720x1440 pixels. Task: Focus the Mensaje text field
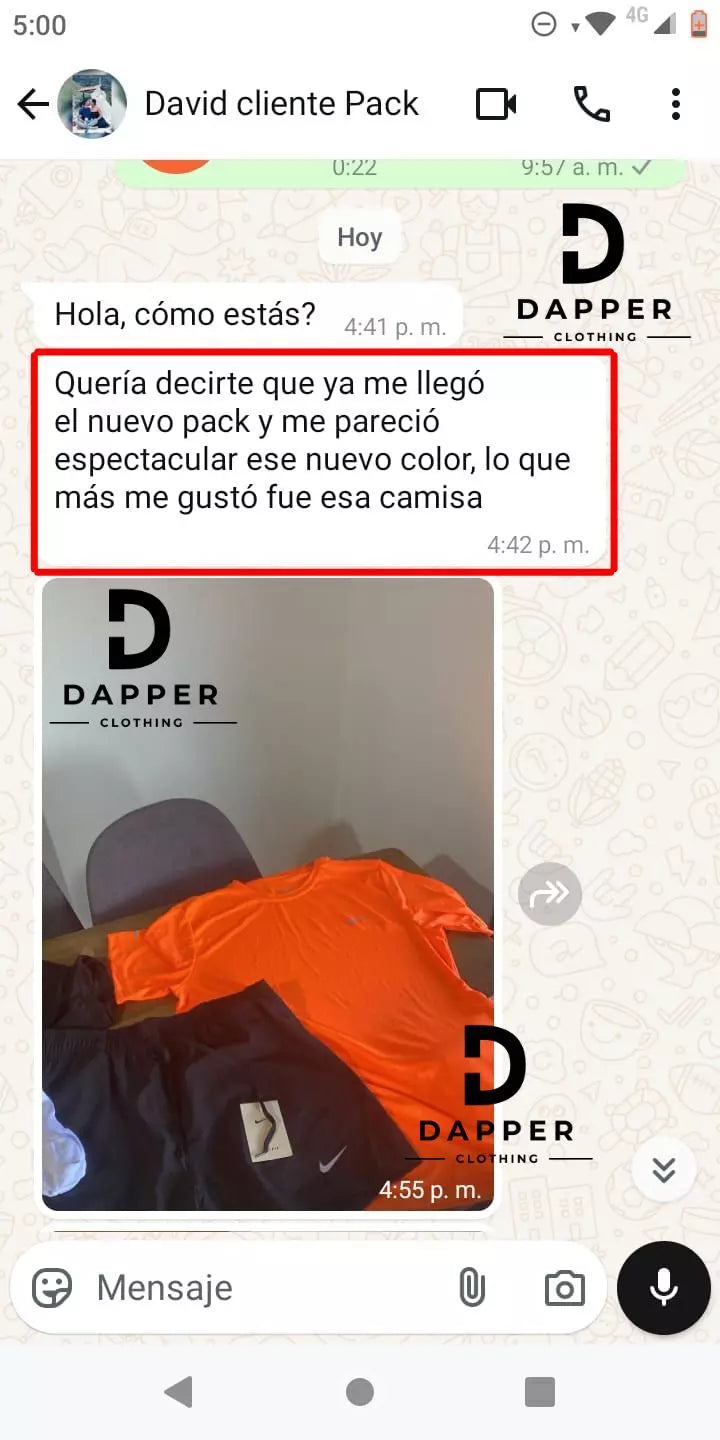coord(260,1288)
